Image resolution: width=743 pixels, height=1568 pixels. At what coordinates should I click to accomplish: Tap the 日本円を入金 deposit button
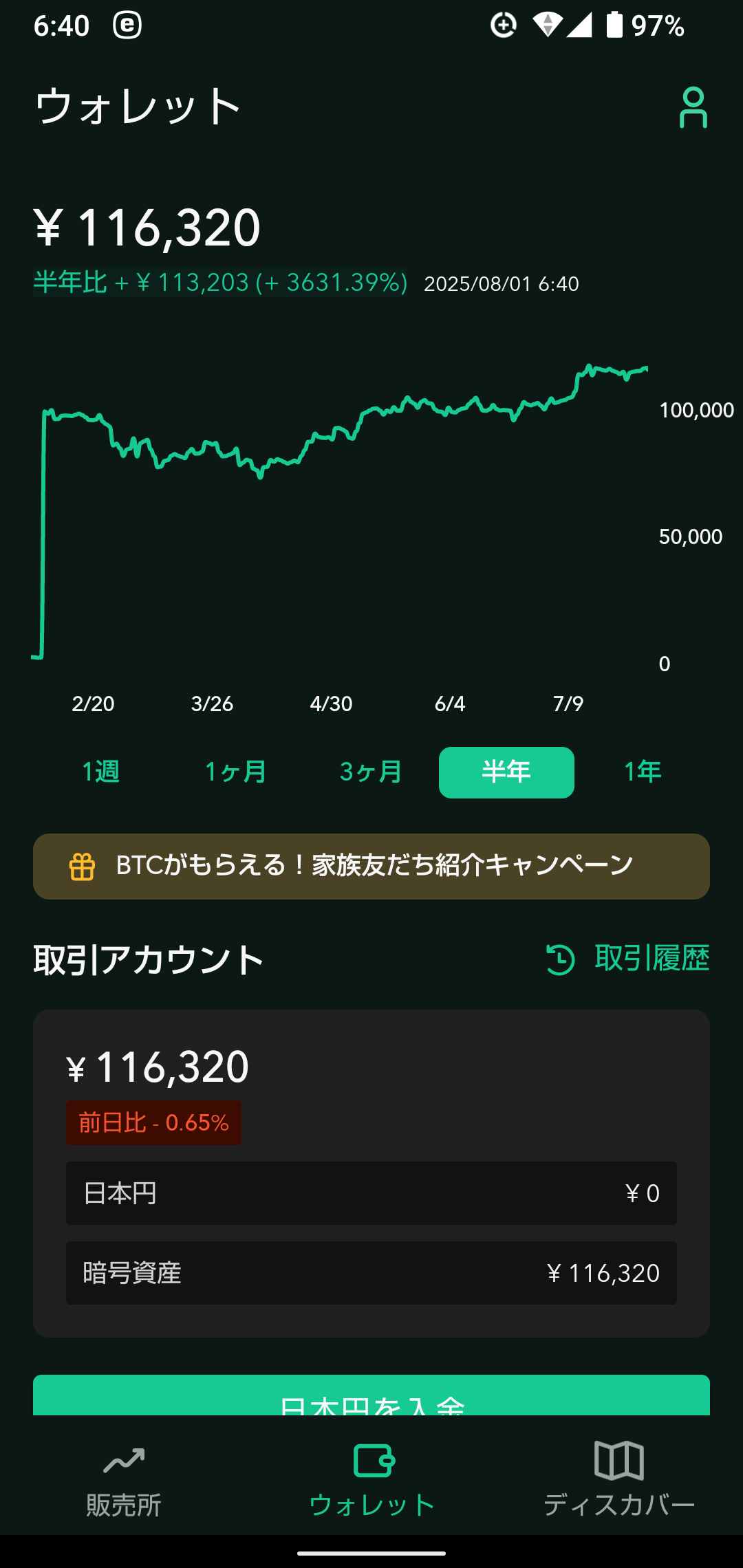pos(371,1396)
